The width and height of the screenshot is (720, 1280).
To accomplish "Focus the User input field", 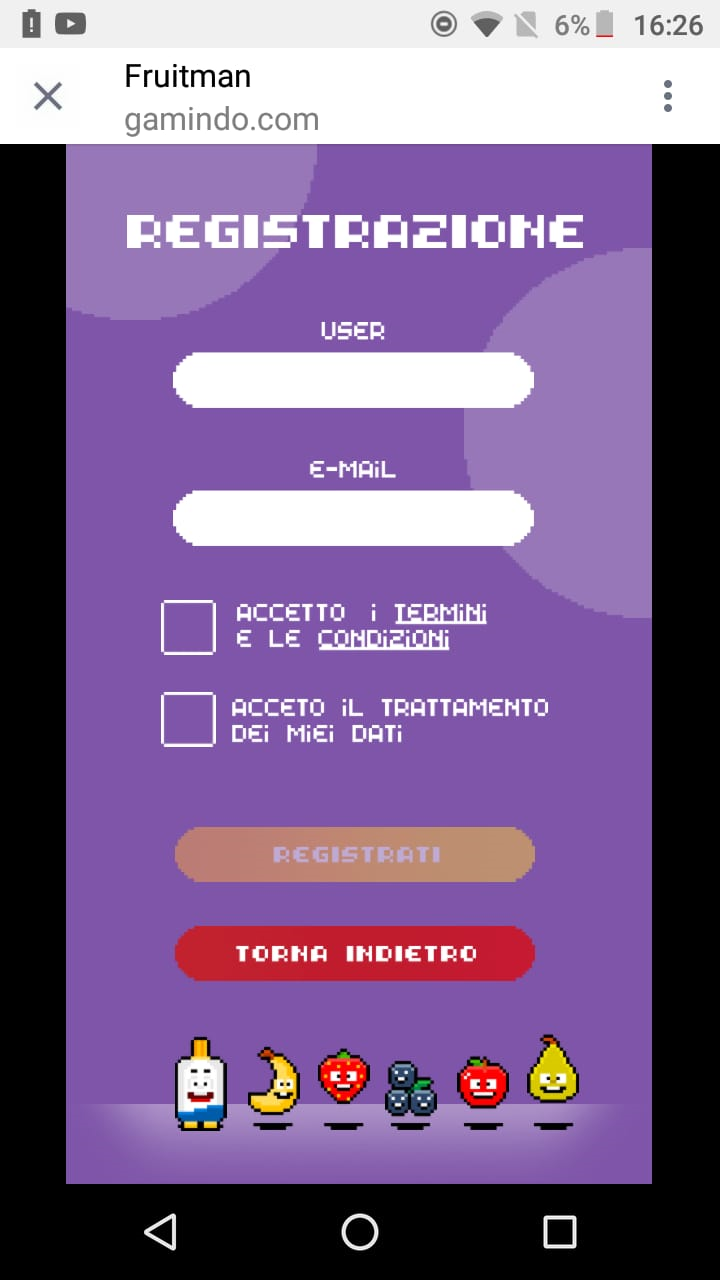I will (353, 380).
